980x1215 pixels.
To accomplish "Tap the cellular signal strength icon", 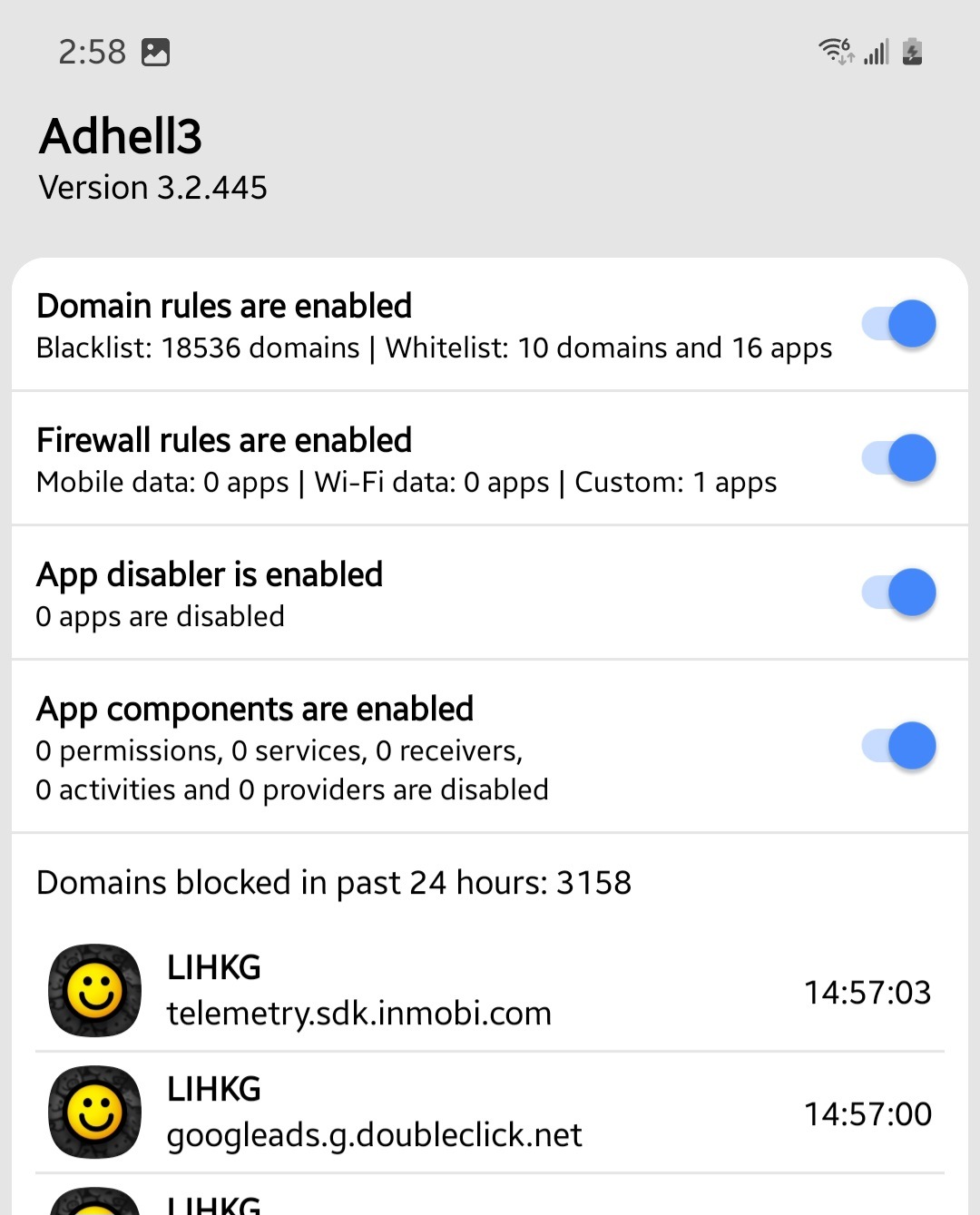I will coord(875,52).
